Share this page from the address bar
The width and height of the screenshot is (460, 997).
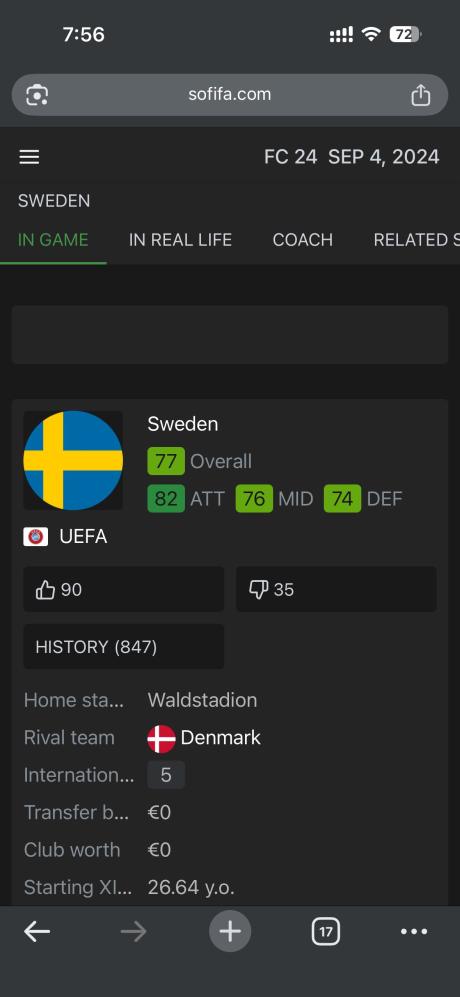point(421,95)
